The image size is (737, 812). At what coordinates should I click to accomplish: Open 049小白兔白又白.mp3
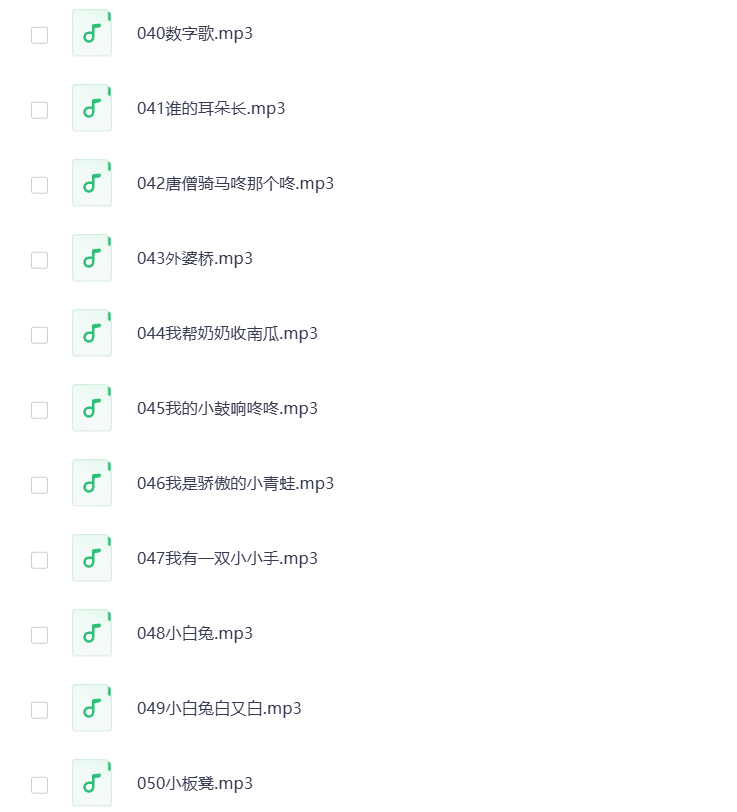[x=219, y=708]
